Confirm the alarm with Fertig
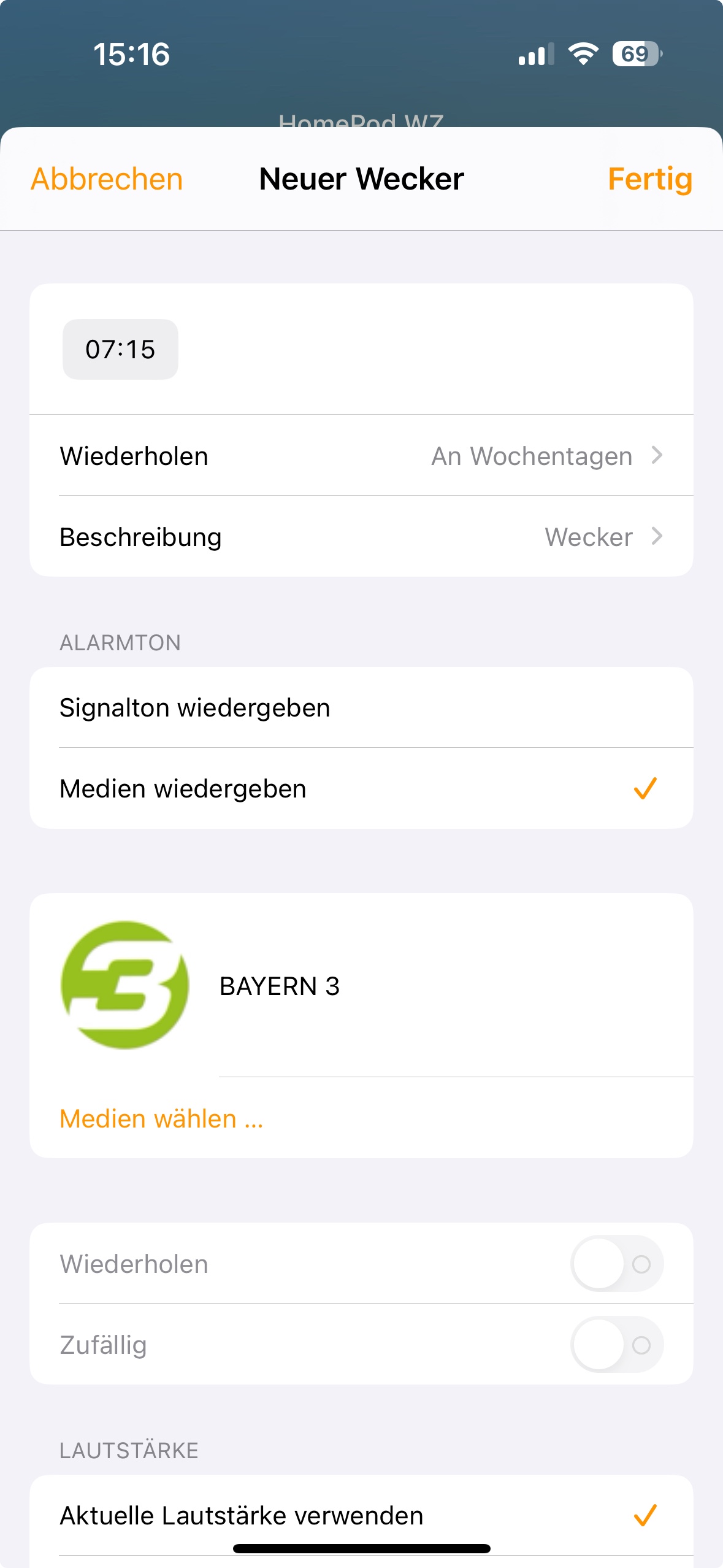Viewport: 723px width, 1568px height. tap(649, 179)
